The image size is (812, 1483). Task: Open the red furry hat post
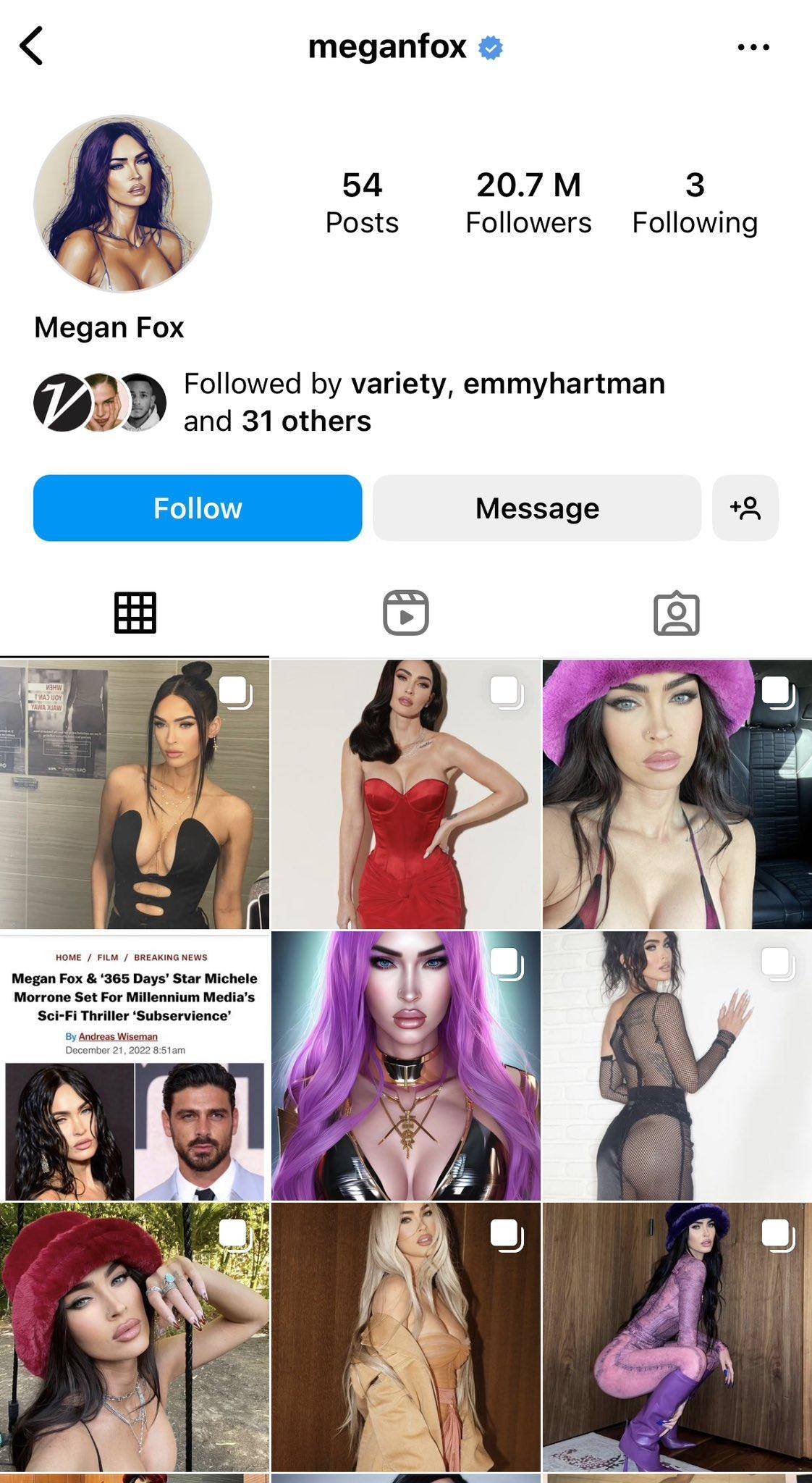134,1337
